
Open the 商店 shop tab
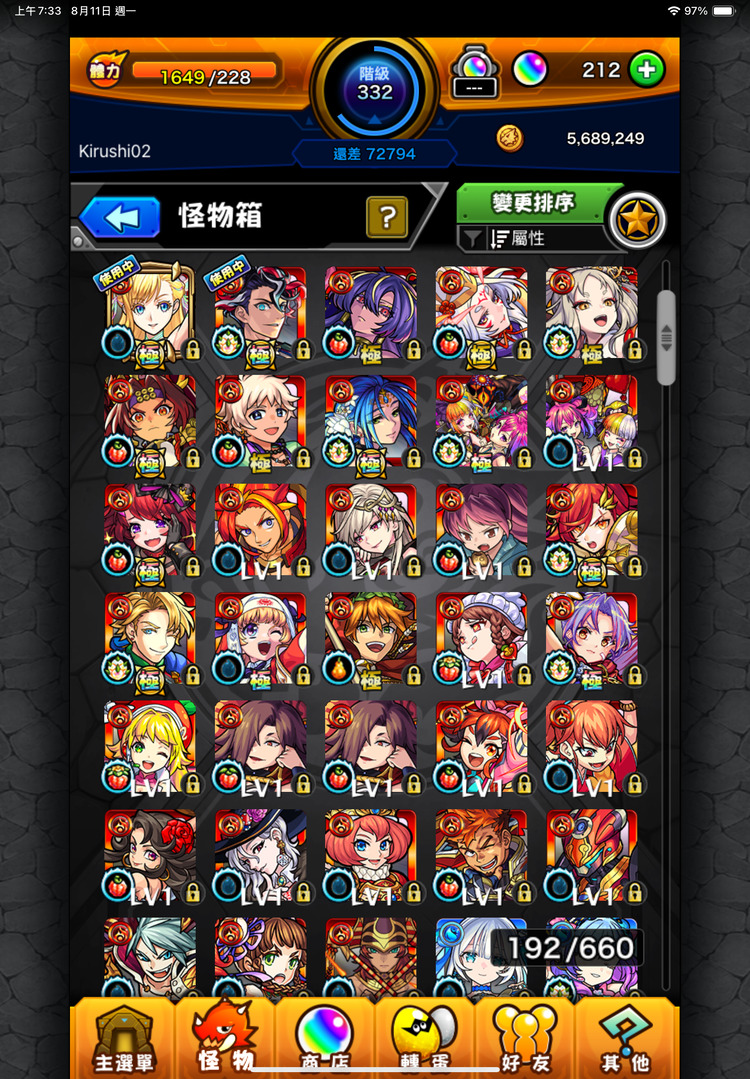point(324,1040)
